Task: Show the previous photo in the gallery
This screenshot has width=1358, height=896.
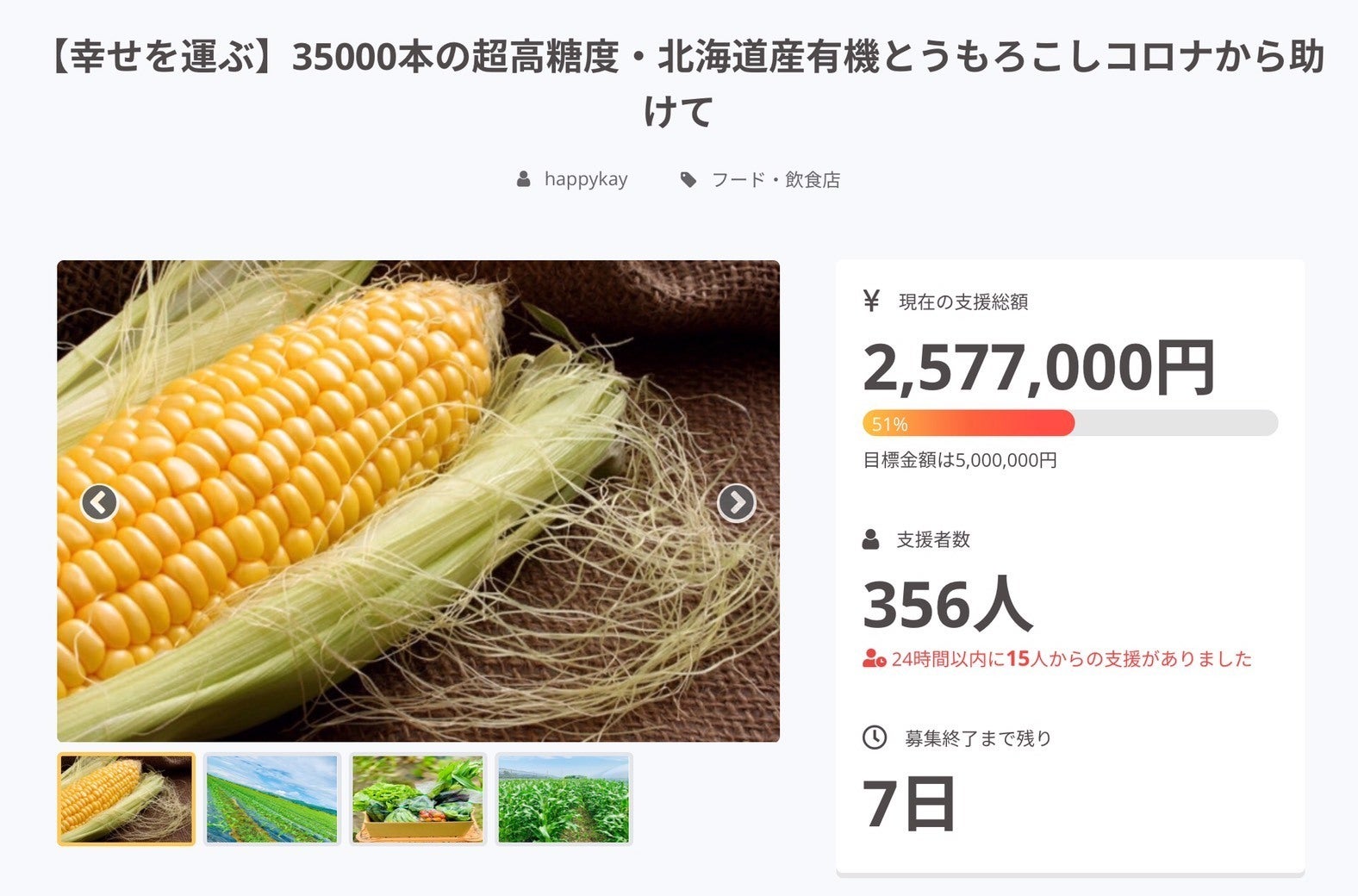Action: (x=99, y=502)
